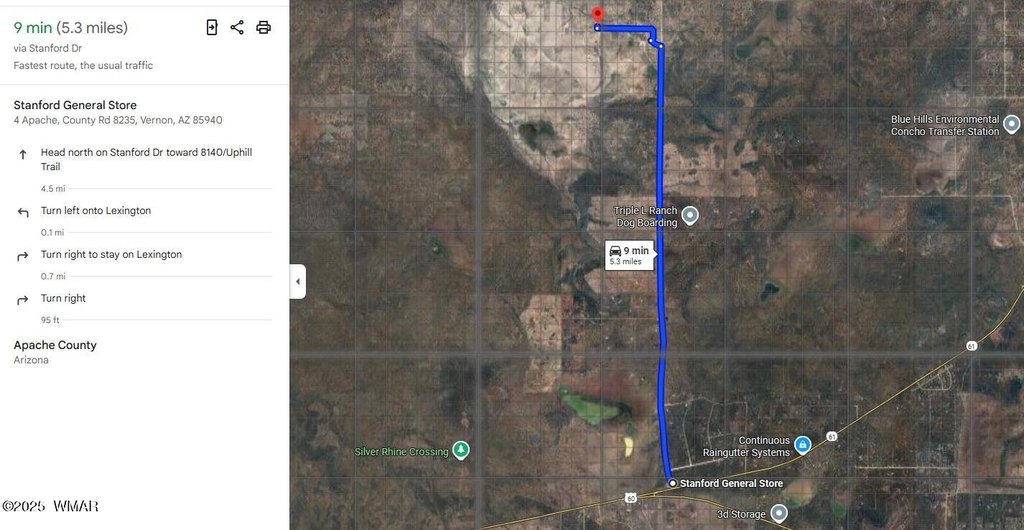This screenshot has height=530, width=1024.
Task: Open Triple L Ranch Dog Boarding marker
Action: click(689, 215)
